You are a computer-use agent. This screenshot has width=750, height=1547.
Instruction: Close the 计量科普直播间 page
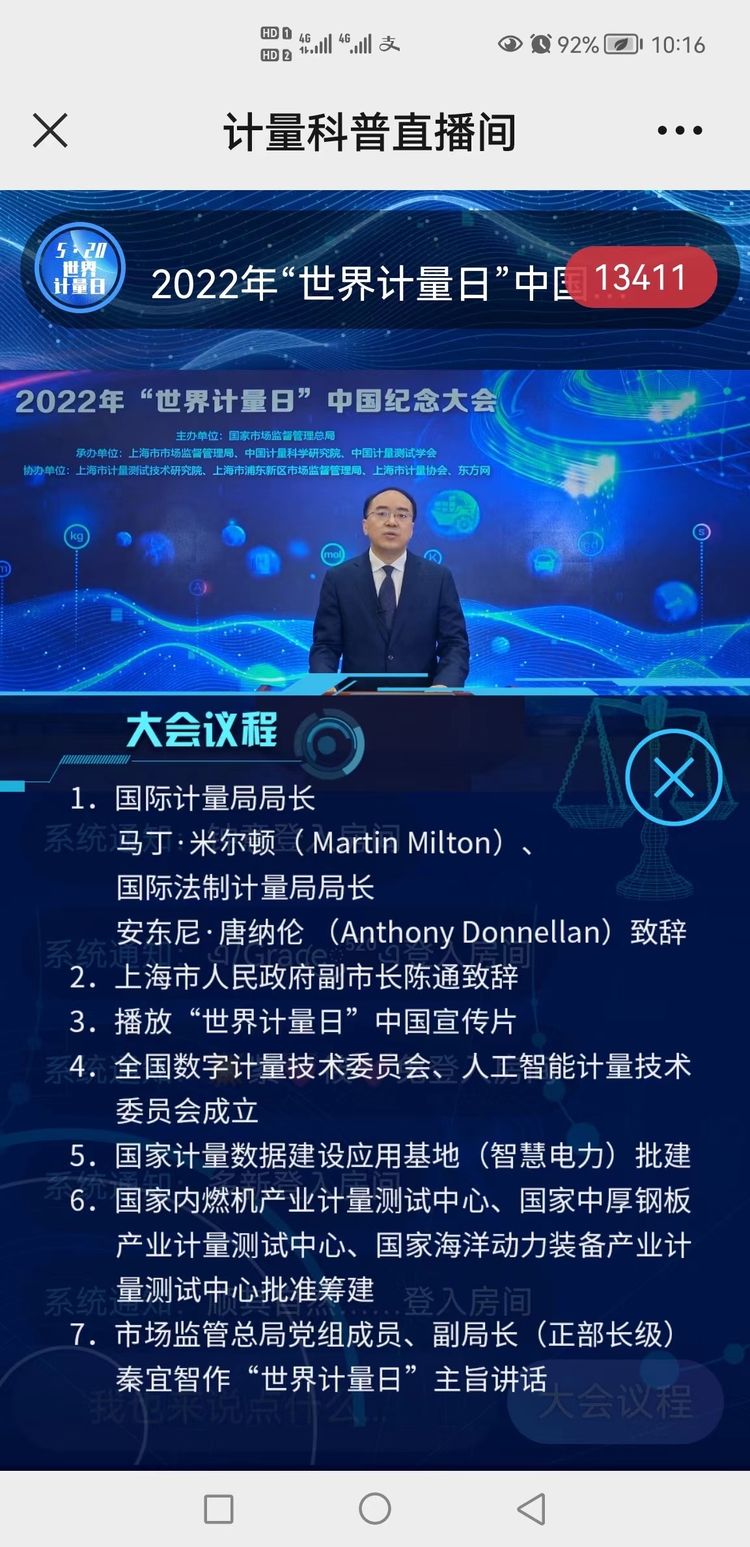[50, 131]
